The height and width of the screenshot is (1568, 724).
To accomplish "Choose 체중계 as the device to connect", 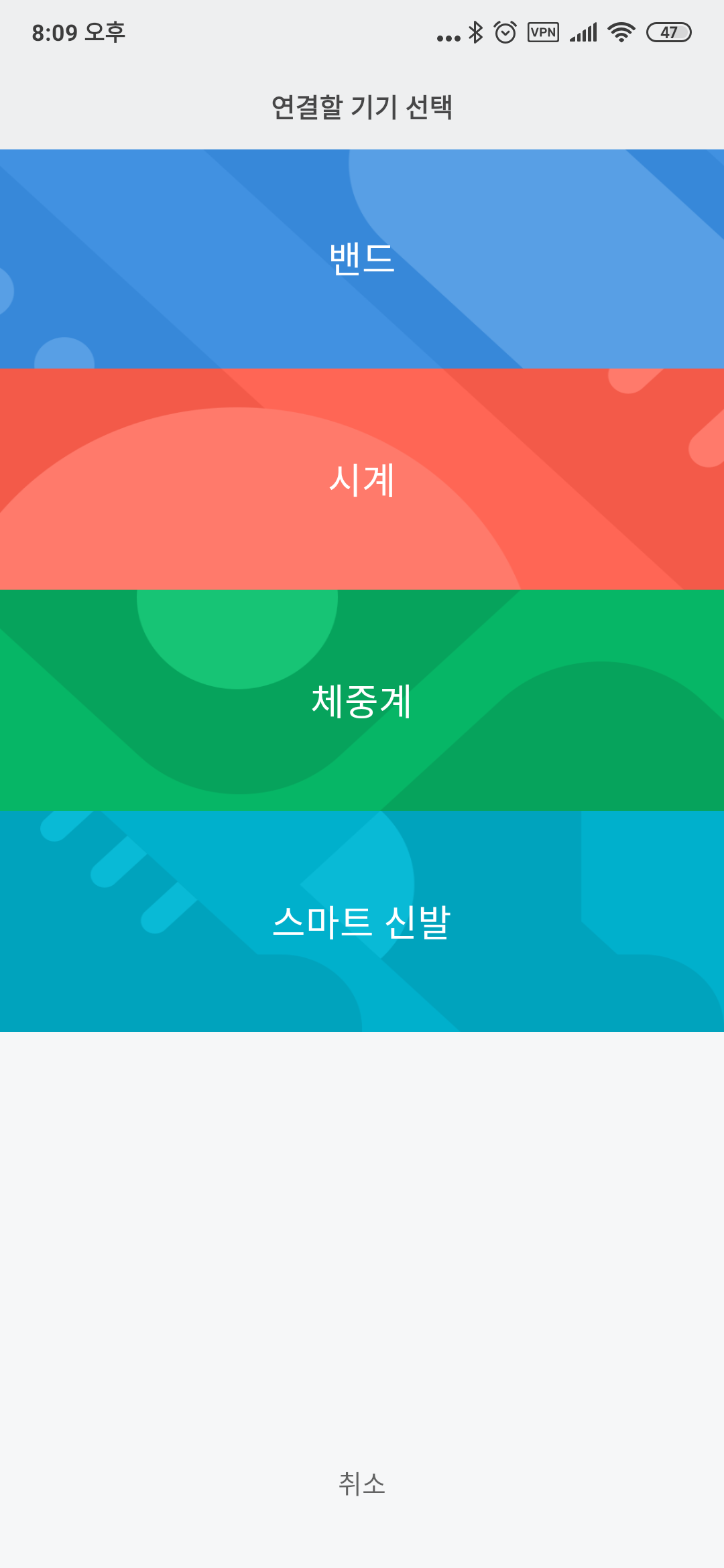I will (362, 701).
